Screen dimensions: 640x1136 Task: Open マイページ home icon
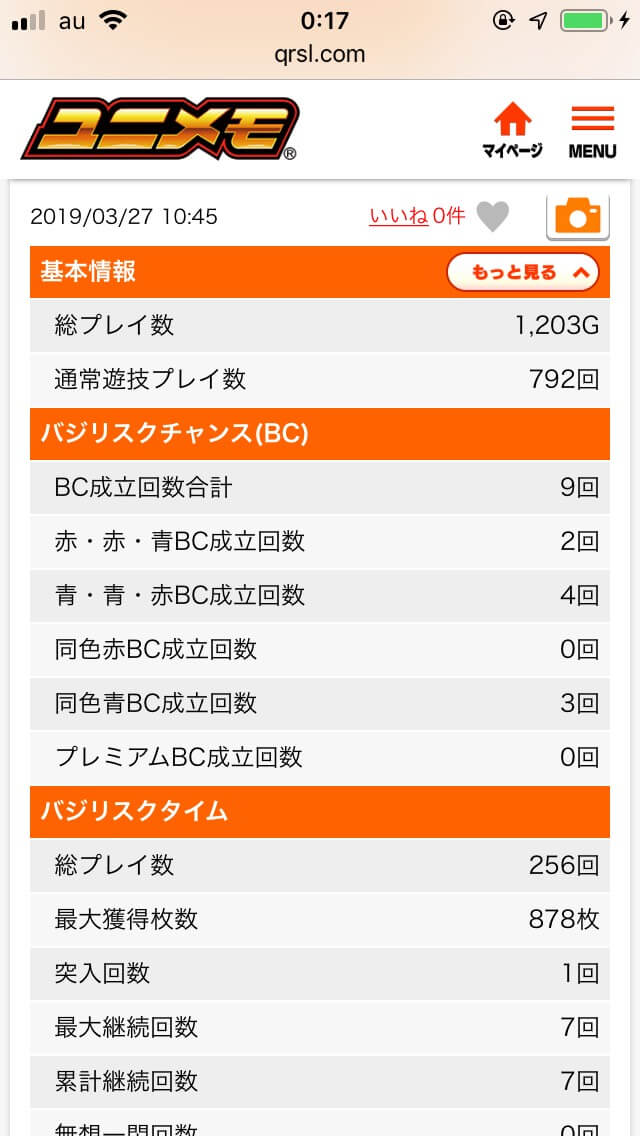tap(512, 130)
